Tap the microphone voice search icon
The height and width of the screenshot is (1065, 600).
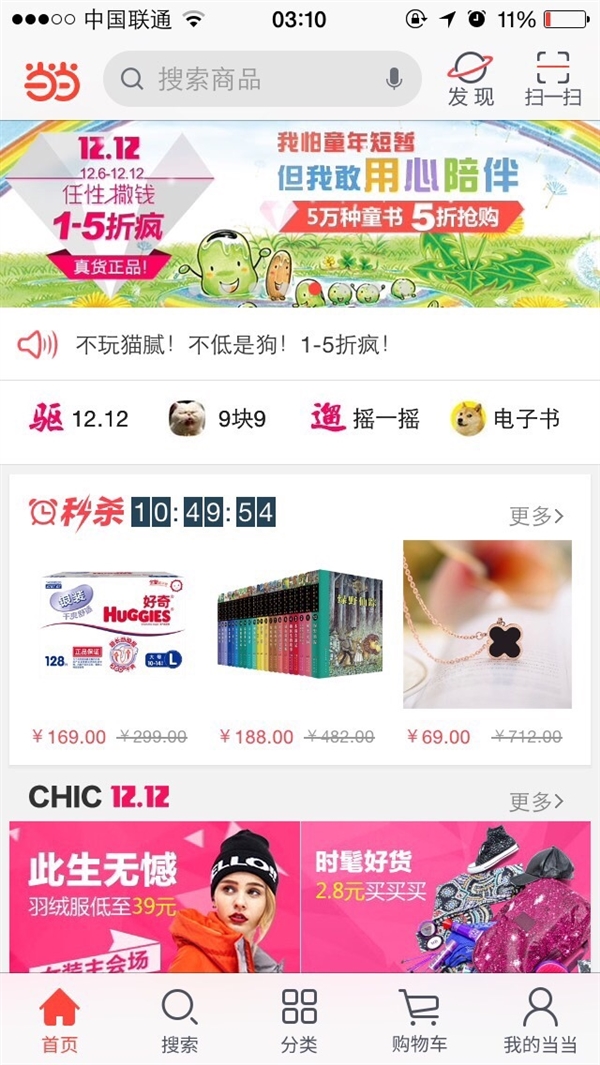(x=394, y=79)
